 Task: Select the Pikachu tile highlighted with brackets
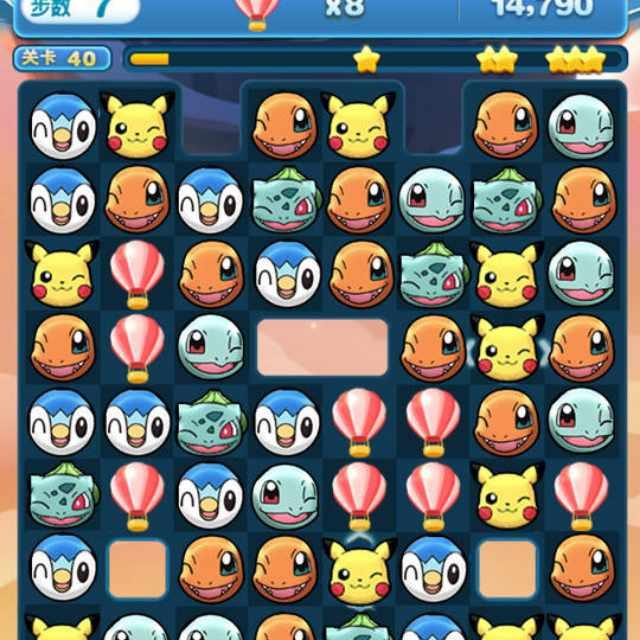coord(507,348)
